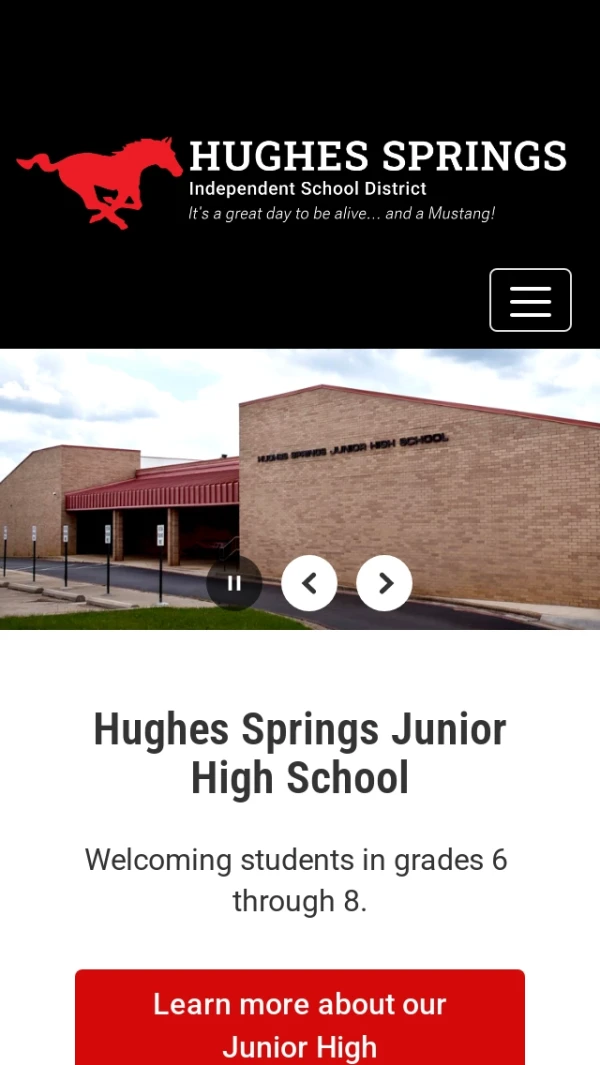Open the hamburger navigation menu
Screen dimensions: 600x1065
click(530, 300)
